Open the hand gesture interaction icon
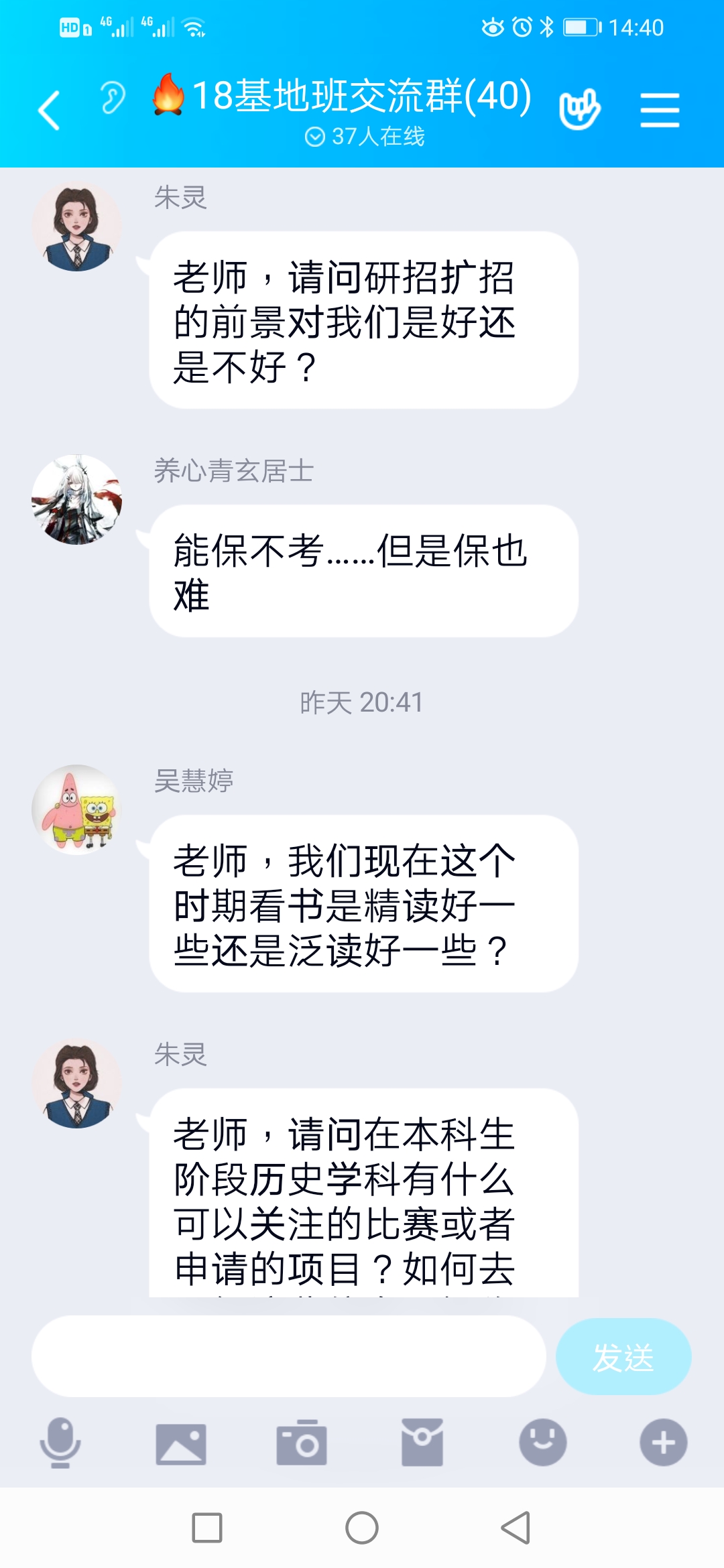The image size is (724, 1568). click(579, 109)
